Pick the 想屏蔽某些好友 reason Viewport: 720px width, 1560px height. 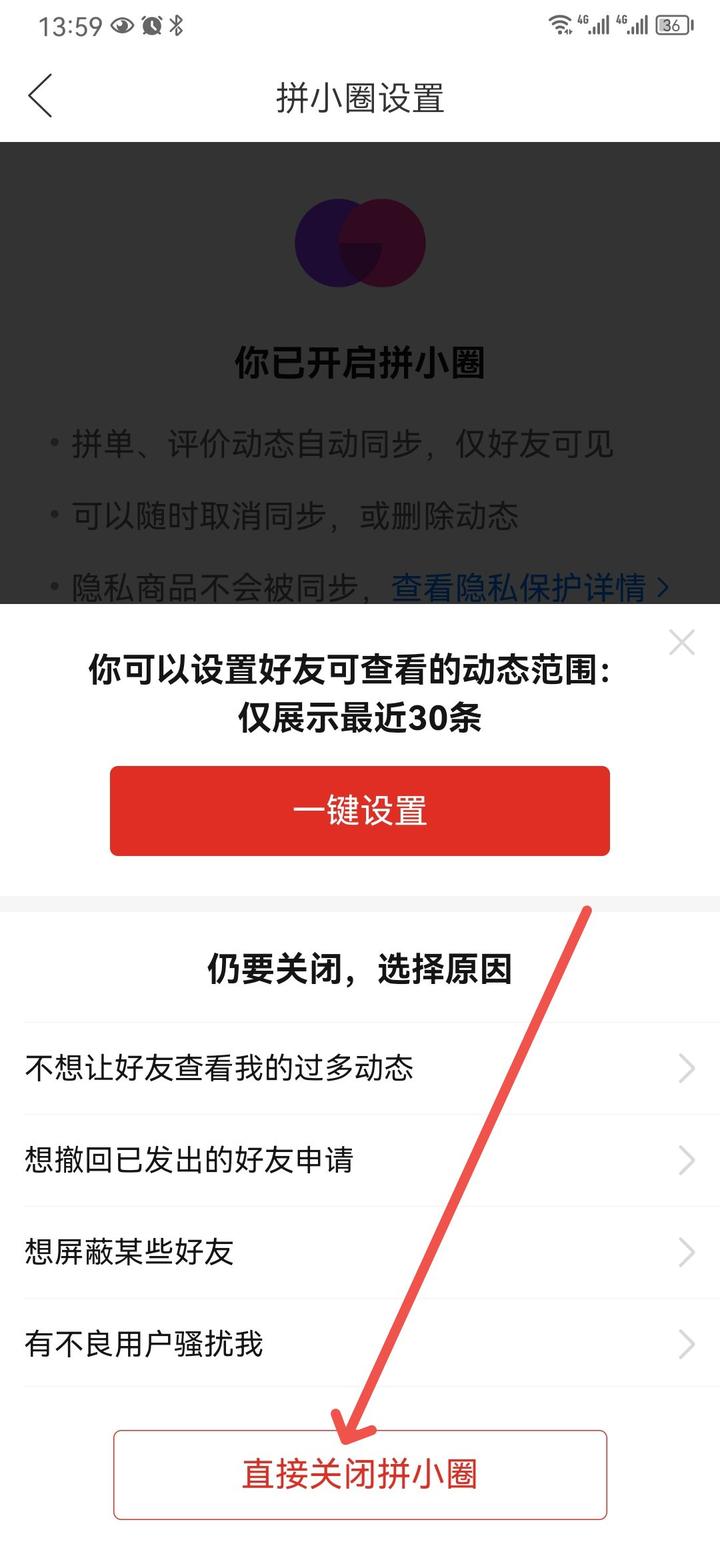point(360,1252)
